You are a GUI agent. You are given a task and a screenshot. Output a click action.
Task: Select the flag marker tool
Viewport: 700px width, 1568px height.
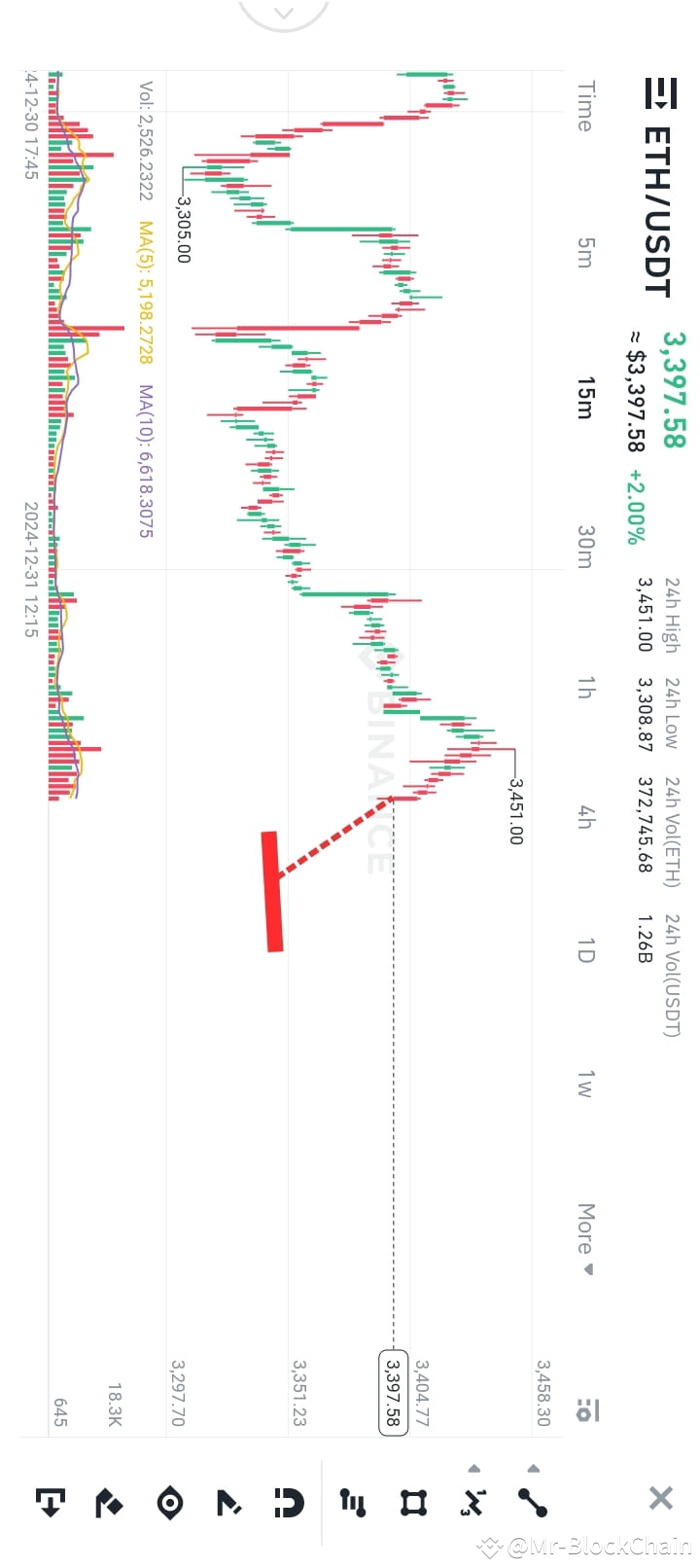(111, 1501)
